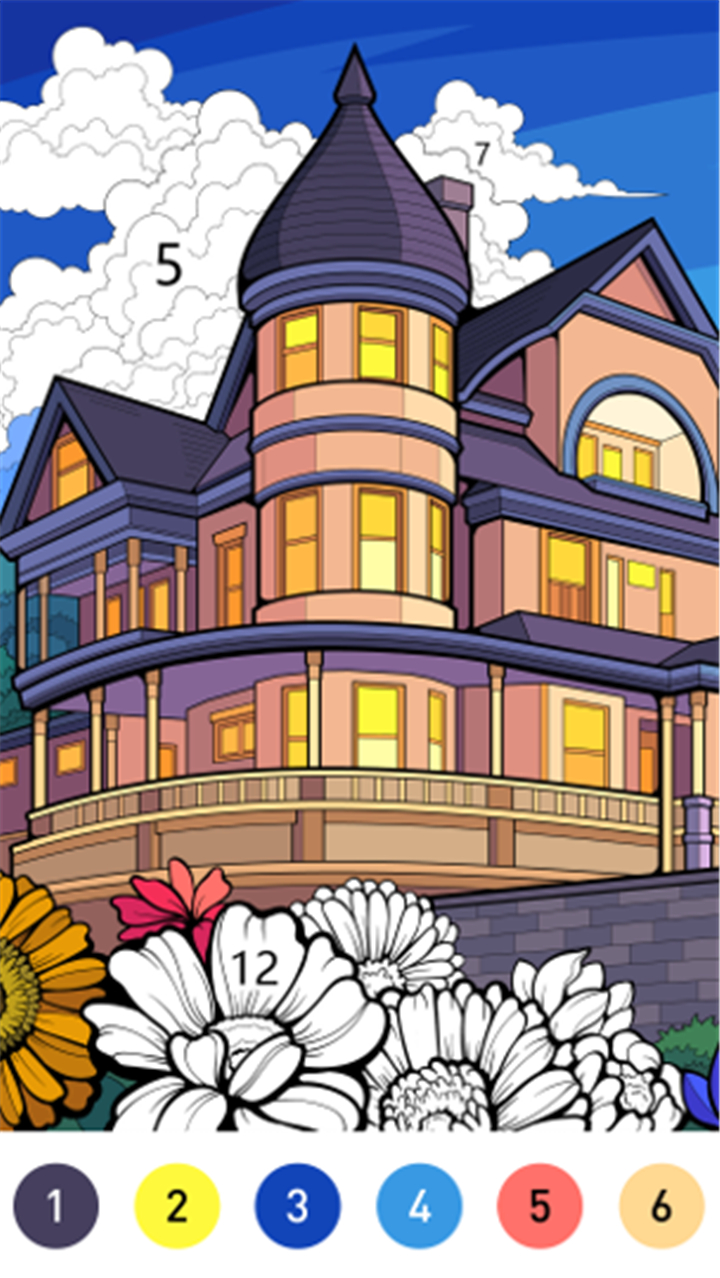Fill the cloud area numbered 7
Image resolution: width=720 pixels, height=1278 pixels.
pyautogui.click(x=482, y=154)
